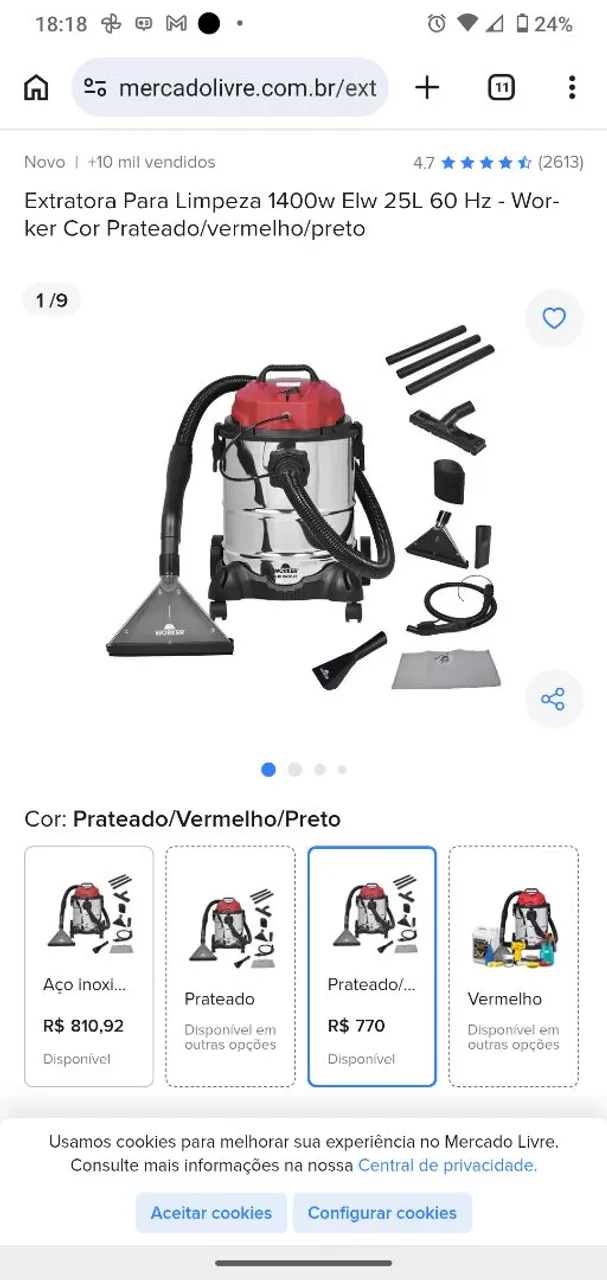This screenshot has height=1280, width=607.
Task: Share this product listing
Action: click(x=553, y=699)
